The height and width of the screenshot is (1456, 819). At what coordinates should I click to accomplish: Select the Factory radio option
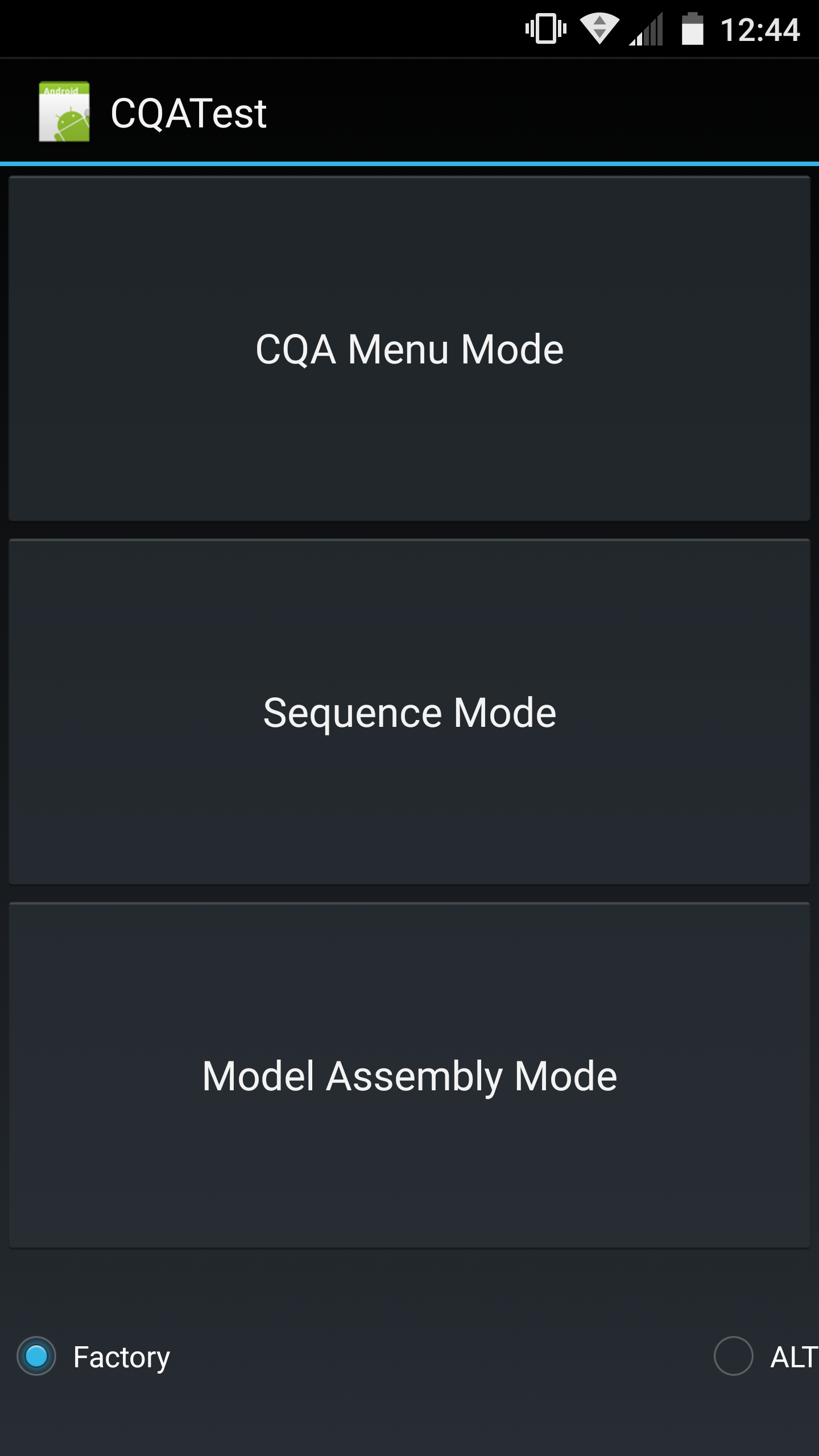click(x=94, y=1356)
